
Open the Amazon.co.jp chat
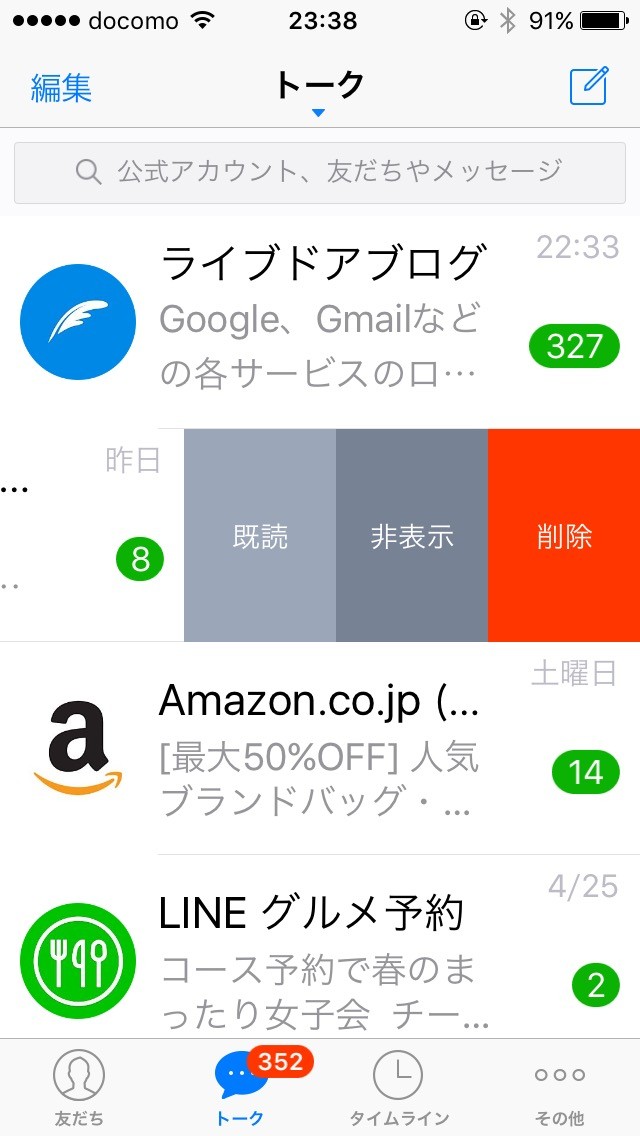pyautogui.click(x=320, y=748)
